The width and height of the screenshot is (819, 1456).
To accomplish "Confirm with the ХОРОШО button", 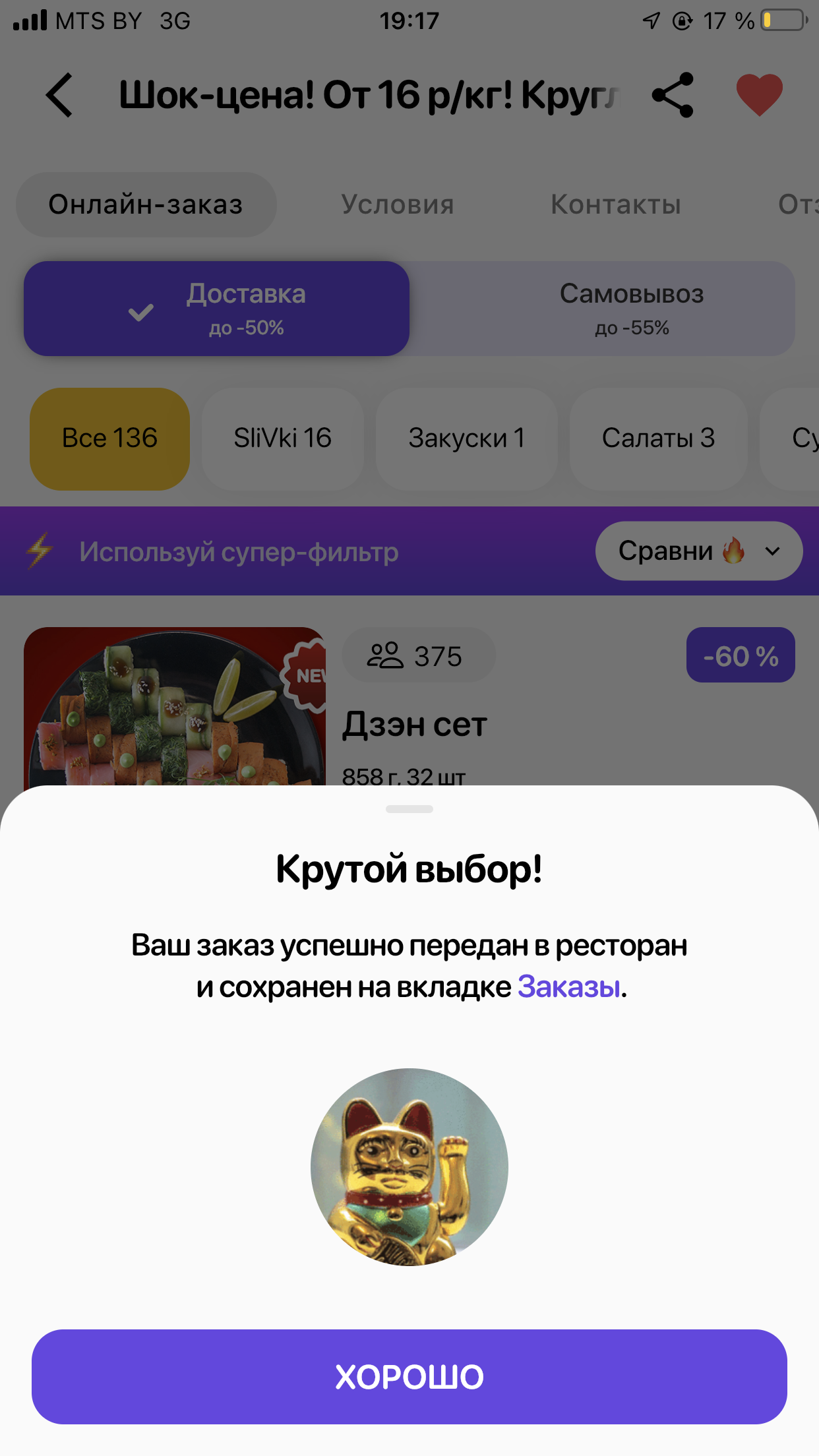I will [409, 1376].
